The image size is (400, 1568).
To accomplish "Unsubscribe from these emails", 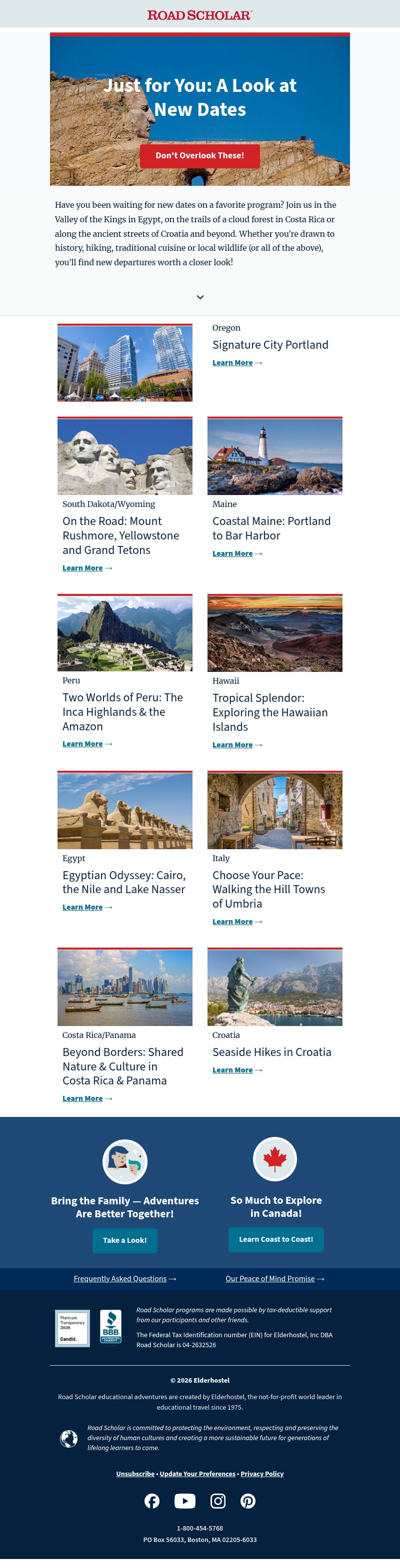I will [x=135, y=1474].
